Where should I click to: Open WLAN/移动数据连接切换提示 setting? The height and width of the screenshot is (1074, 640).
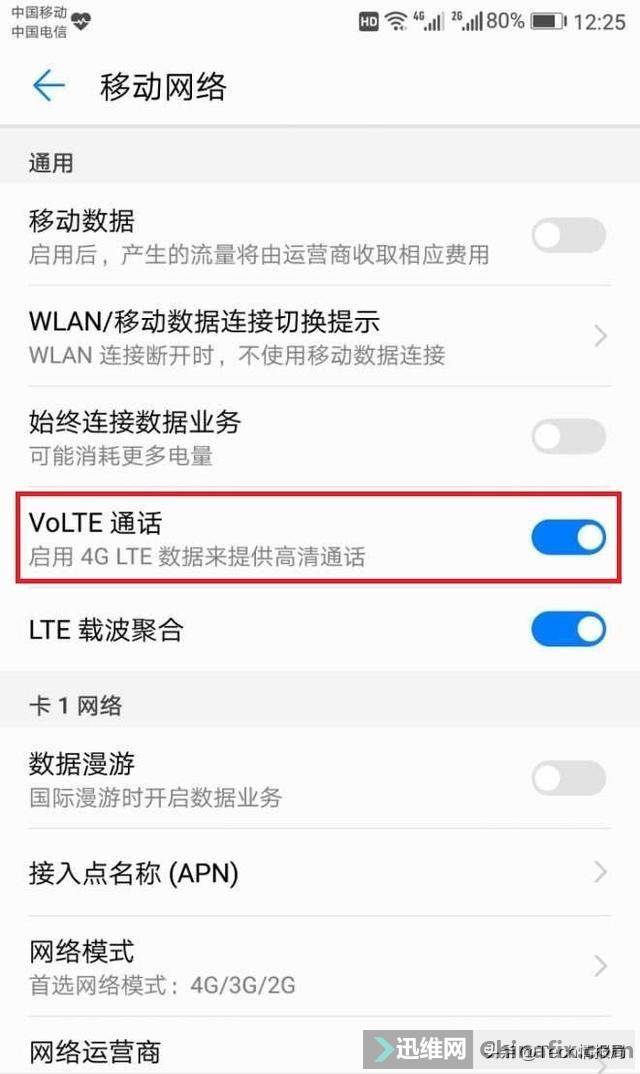tap(320, 337)
